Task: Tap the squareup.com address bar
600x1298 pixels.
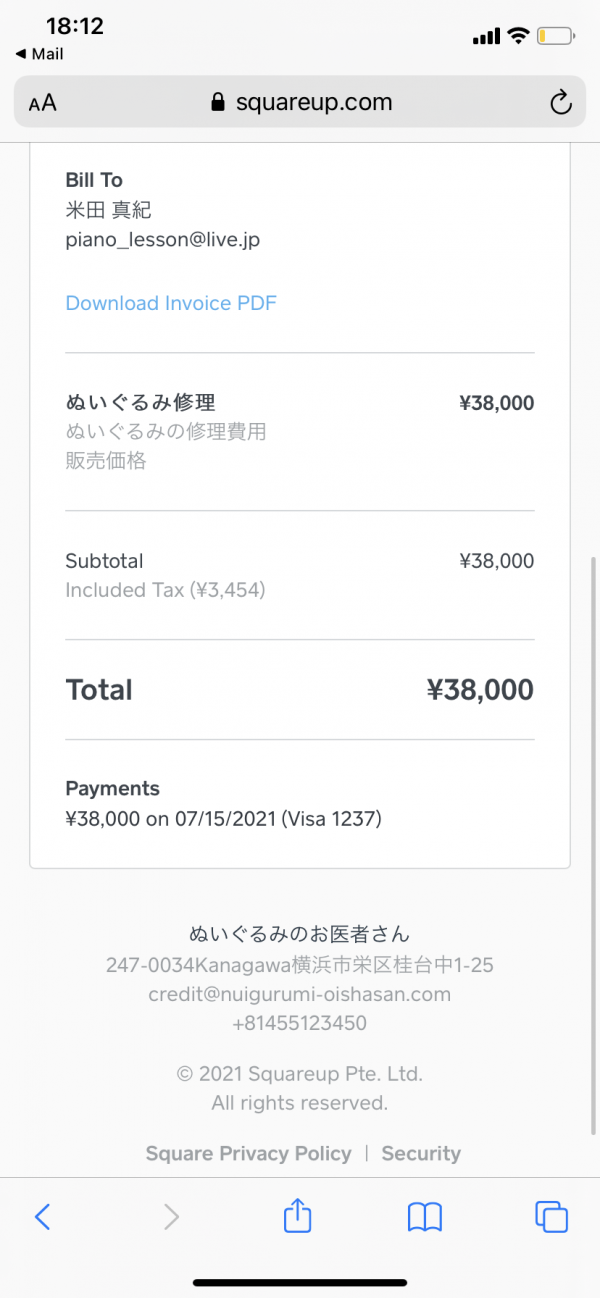Action: point(300,102)
